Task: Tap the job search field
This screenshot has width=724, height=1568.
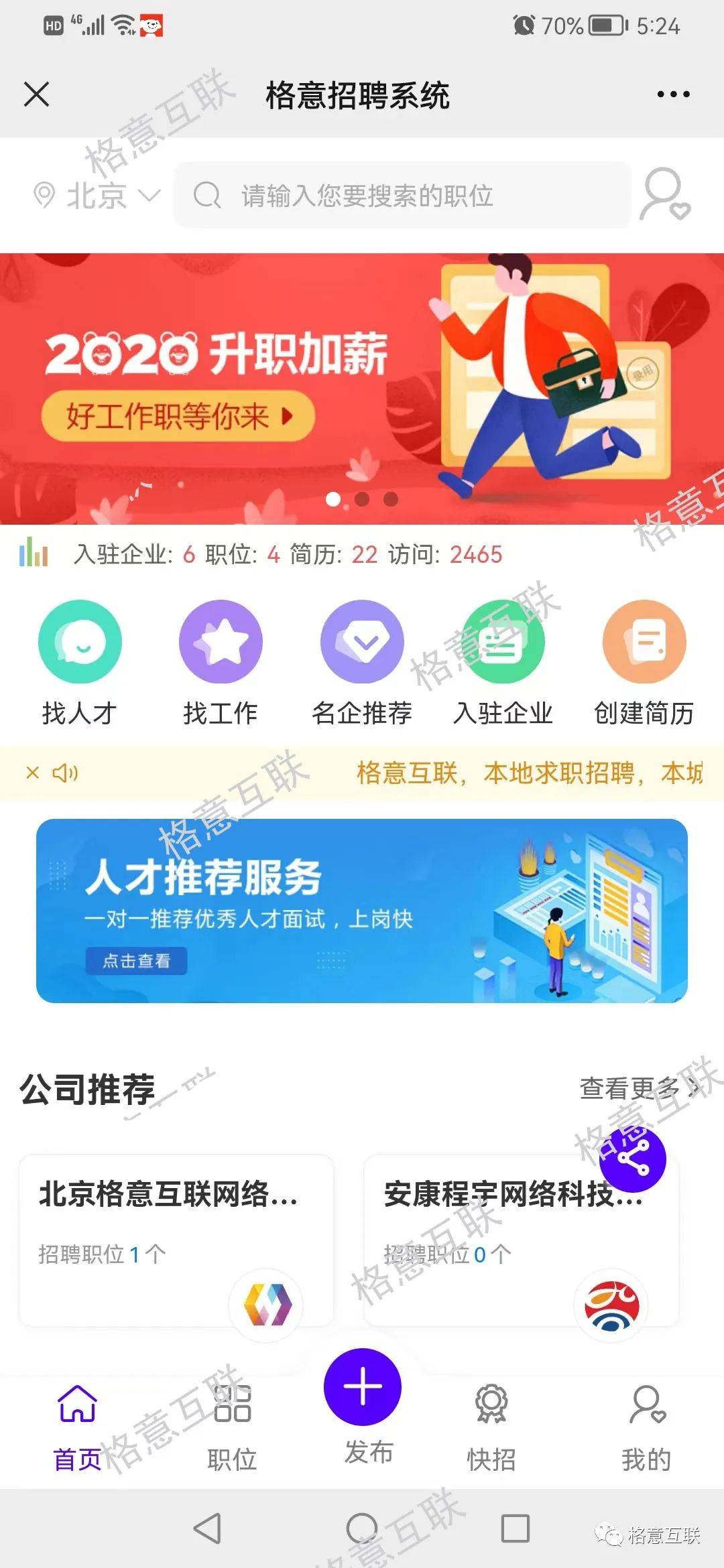Action: click(x=402, y=196)
